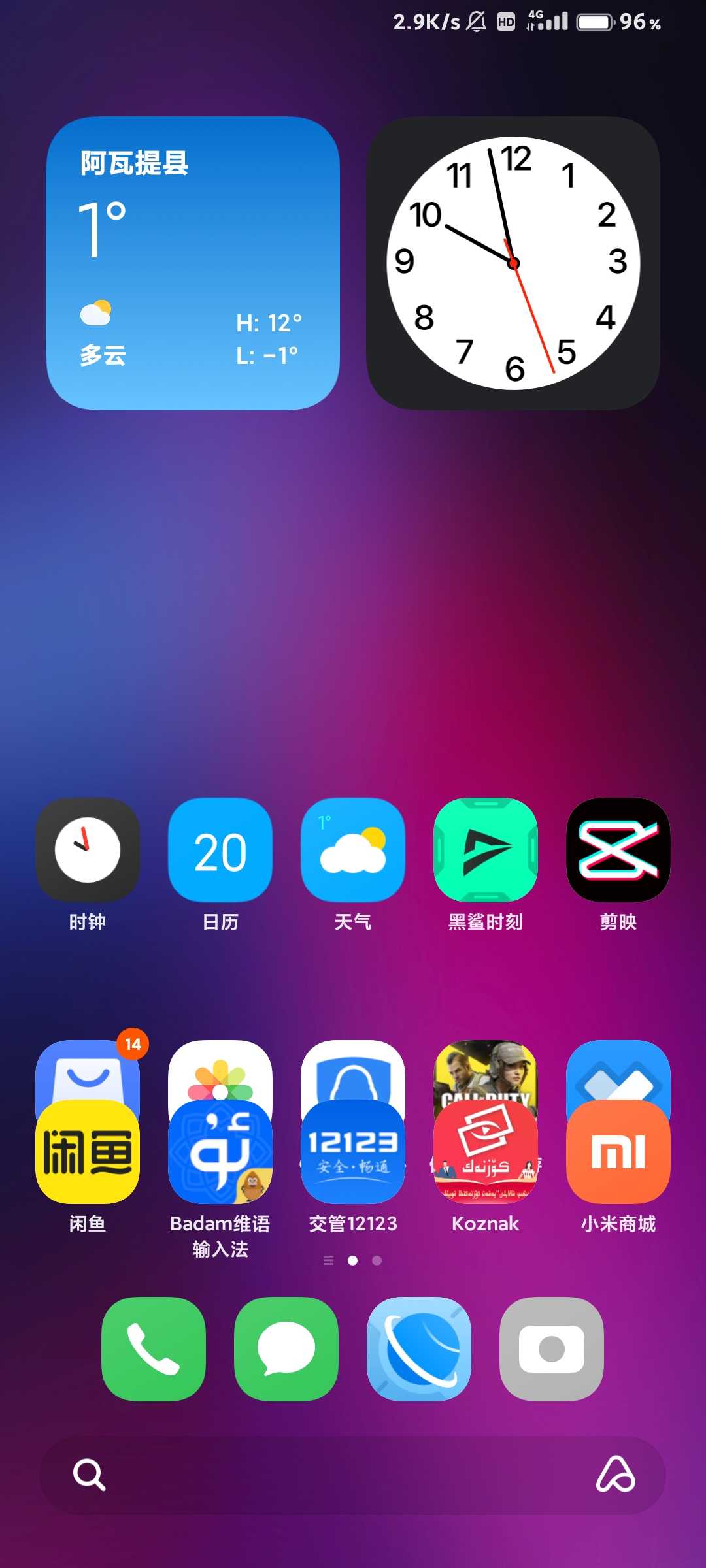Open the analog clock widget
This screenshot has height=1568, width=706.
click(x=513, y=263)
